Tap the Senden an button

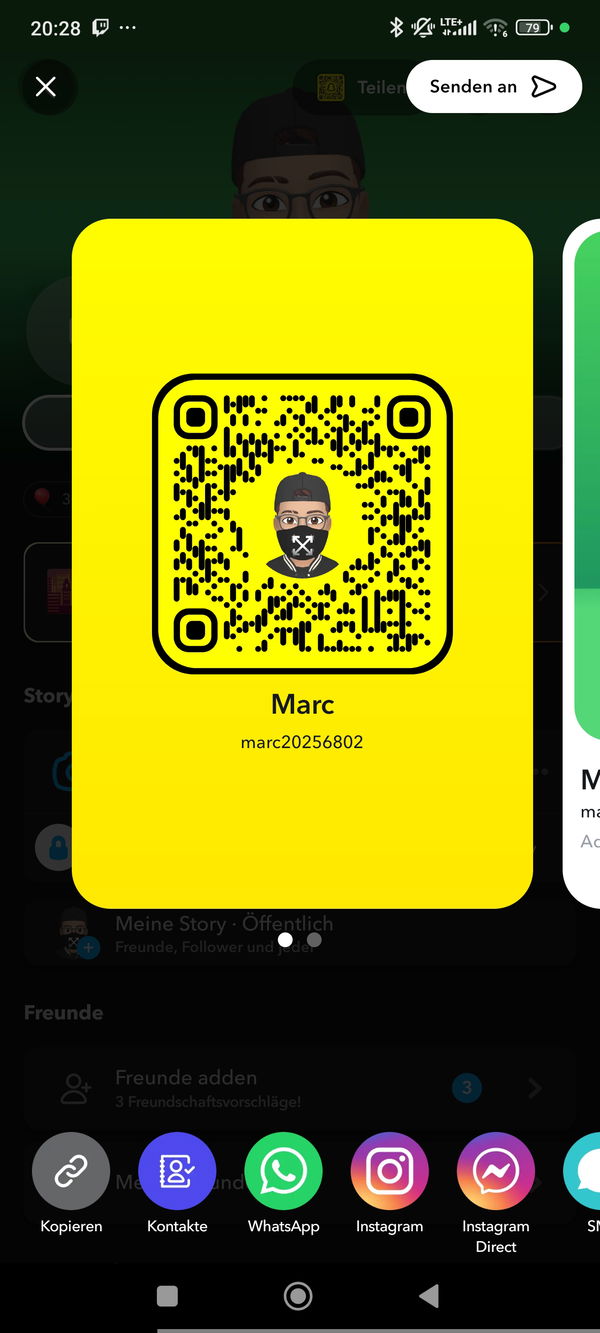point(493,87)
